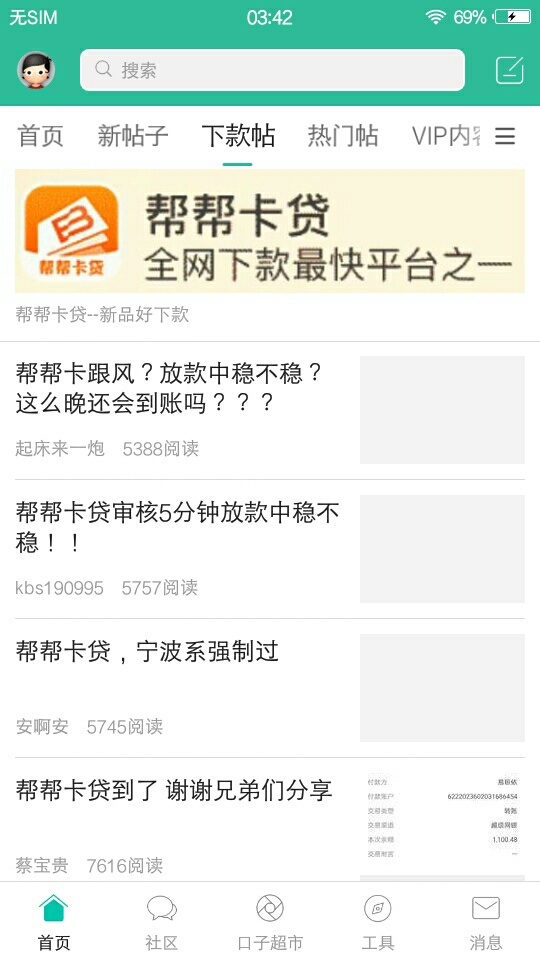Open the VIP内容 tab
This screenshot has width=540, height=960.
446,136
